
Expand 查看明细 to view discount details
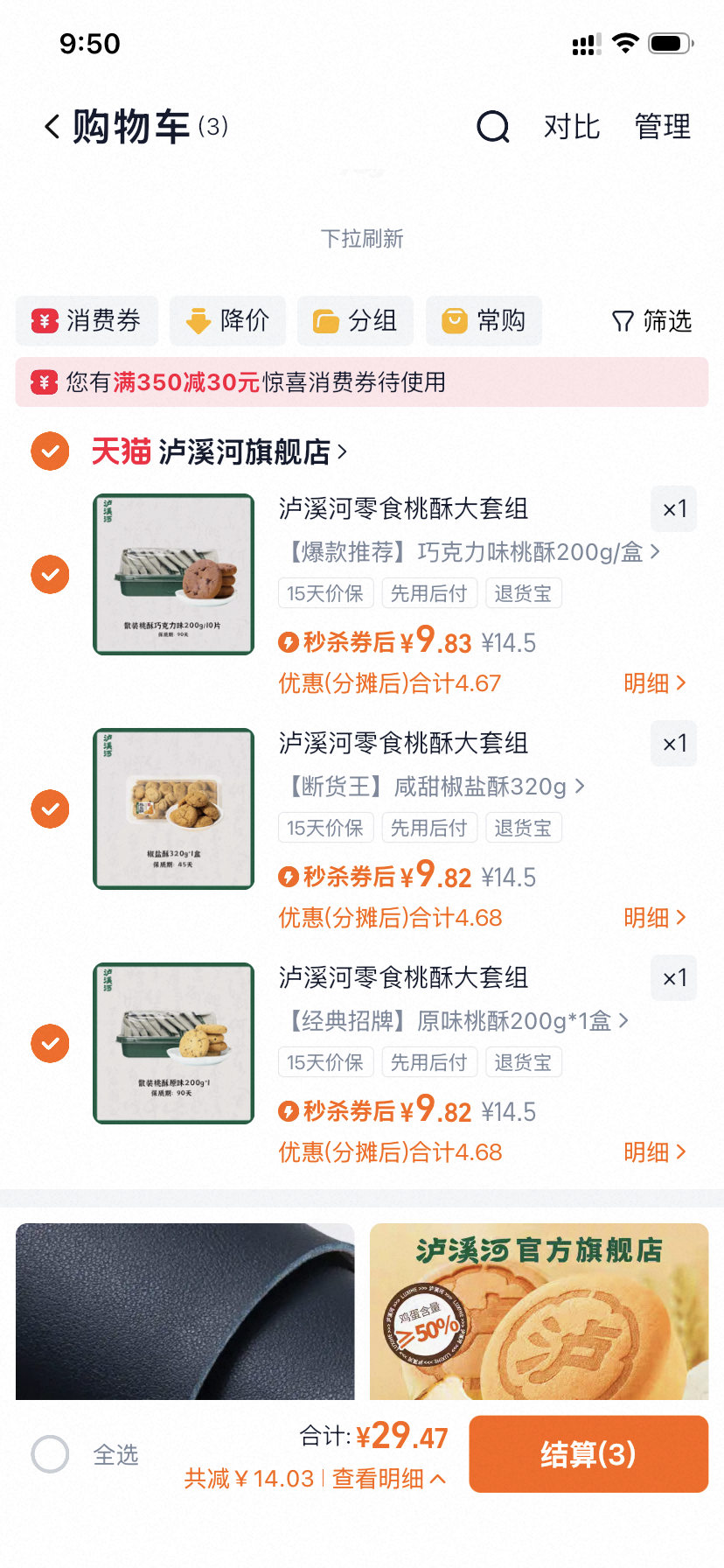coord(386,1479)
